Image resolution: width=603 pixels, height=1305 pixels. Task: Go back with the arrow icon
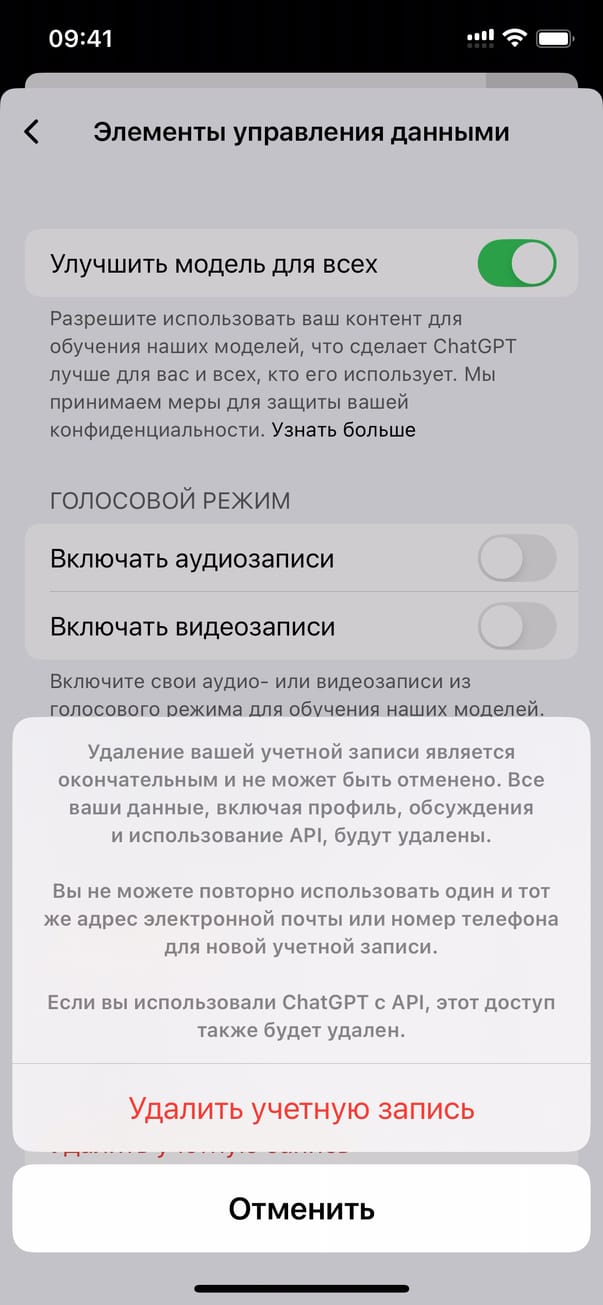[x=32, y=132]
